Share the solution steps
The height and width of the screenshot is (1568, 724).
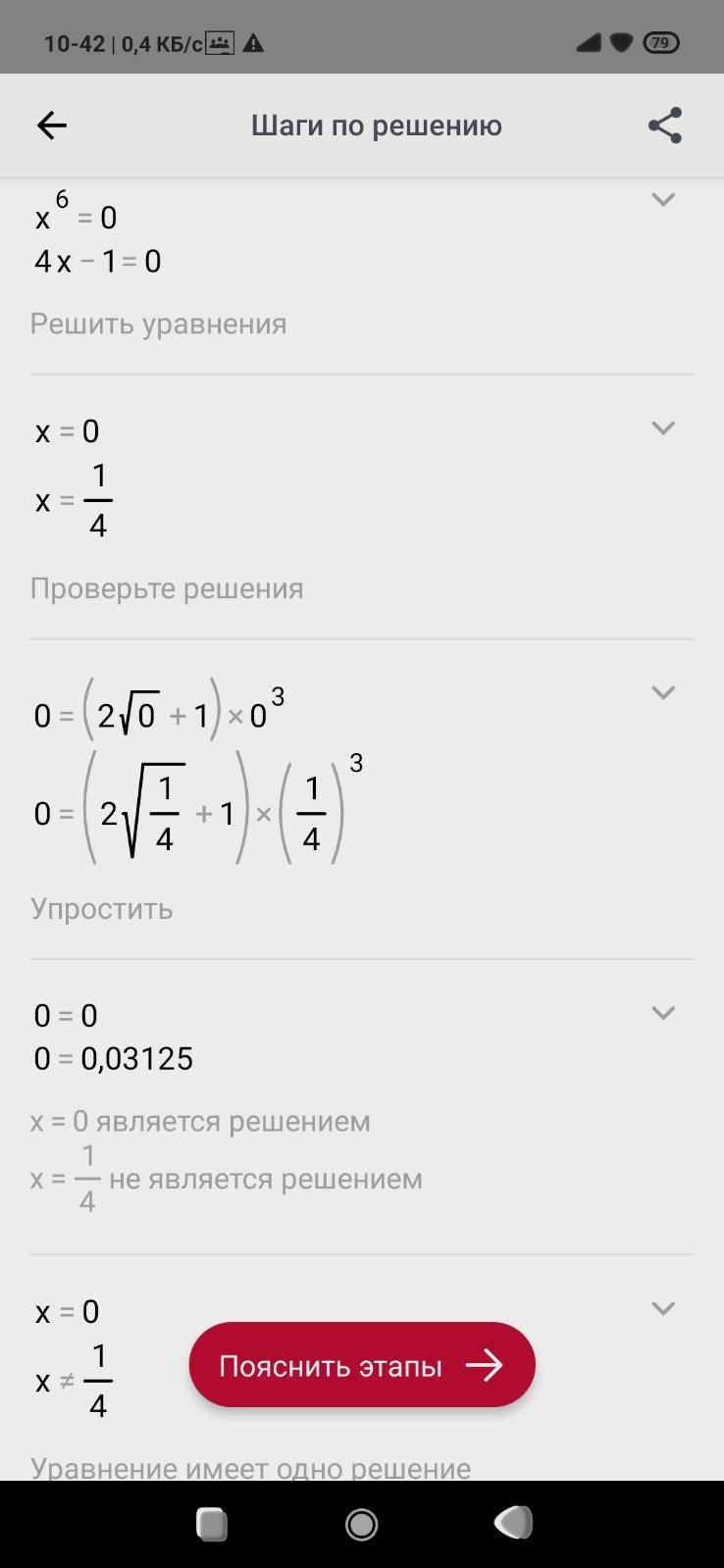[664, 126]
